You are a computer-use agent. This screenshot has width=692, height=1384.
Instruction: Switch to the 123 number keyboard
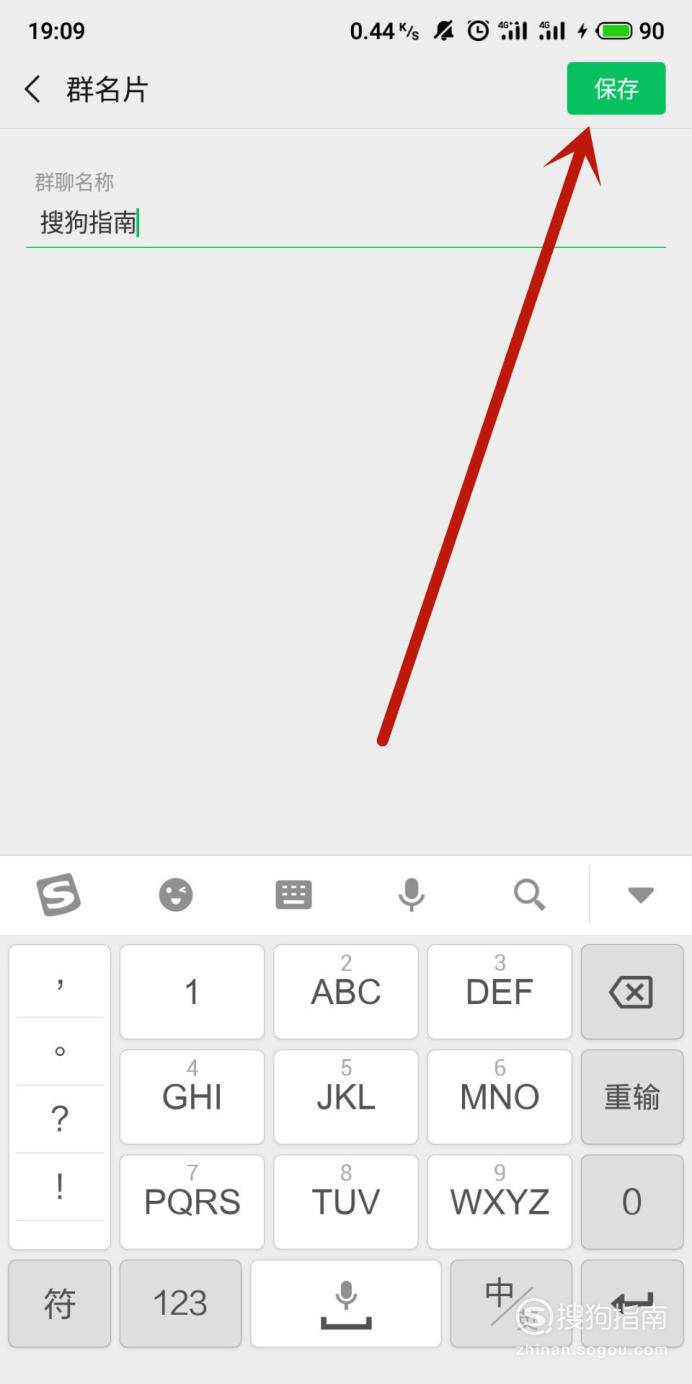click(x=180, y=1303)
